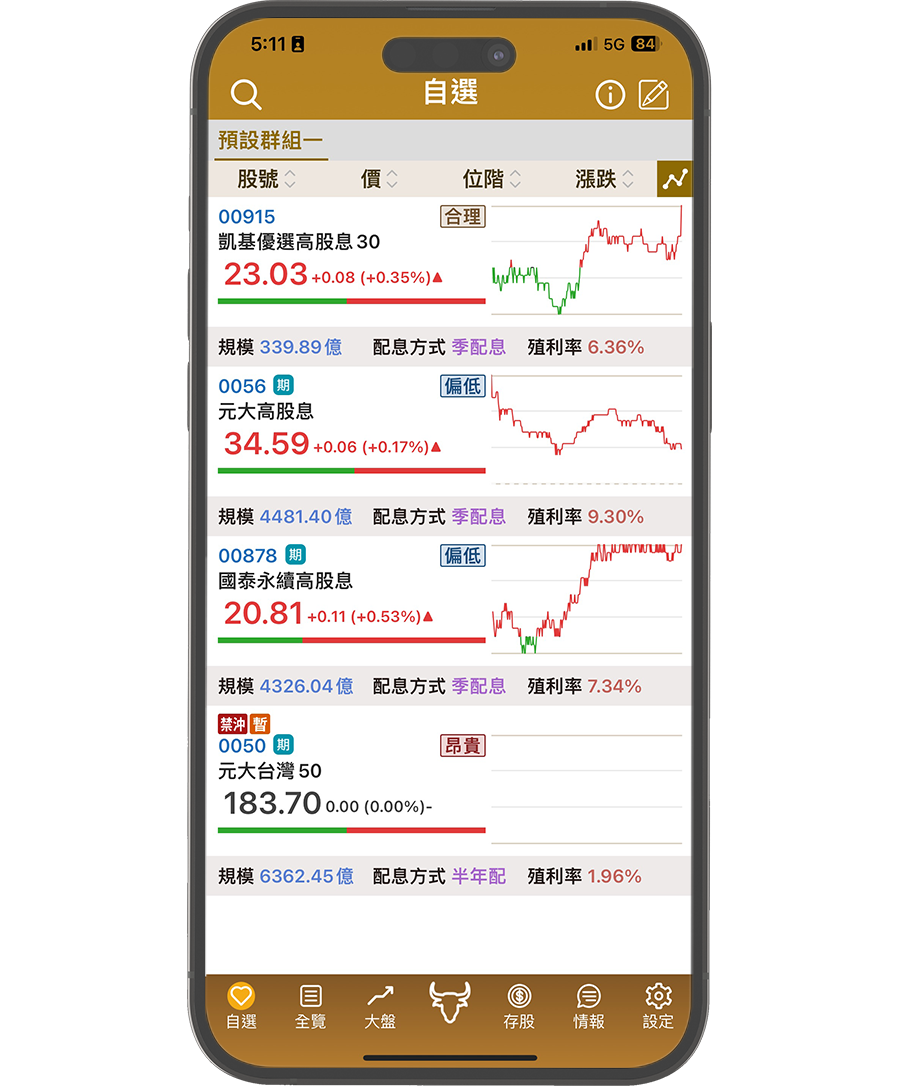The height and width of the screenshot is (1086, 900).
Task: Switch to the 情報 tab
Action: tap(589, 1006)
